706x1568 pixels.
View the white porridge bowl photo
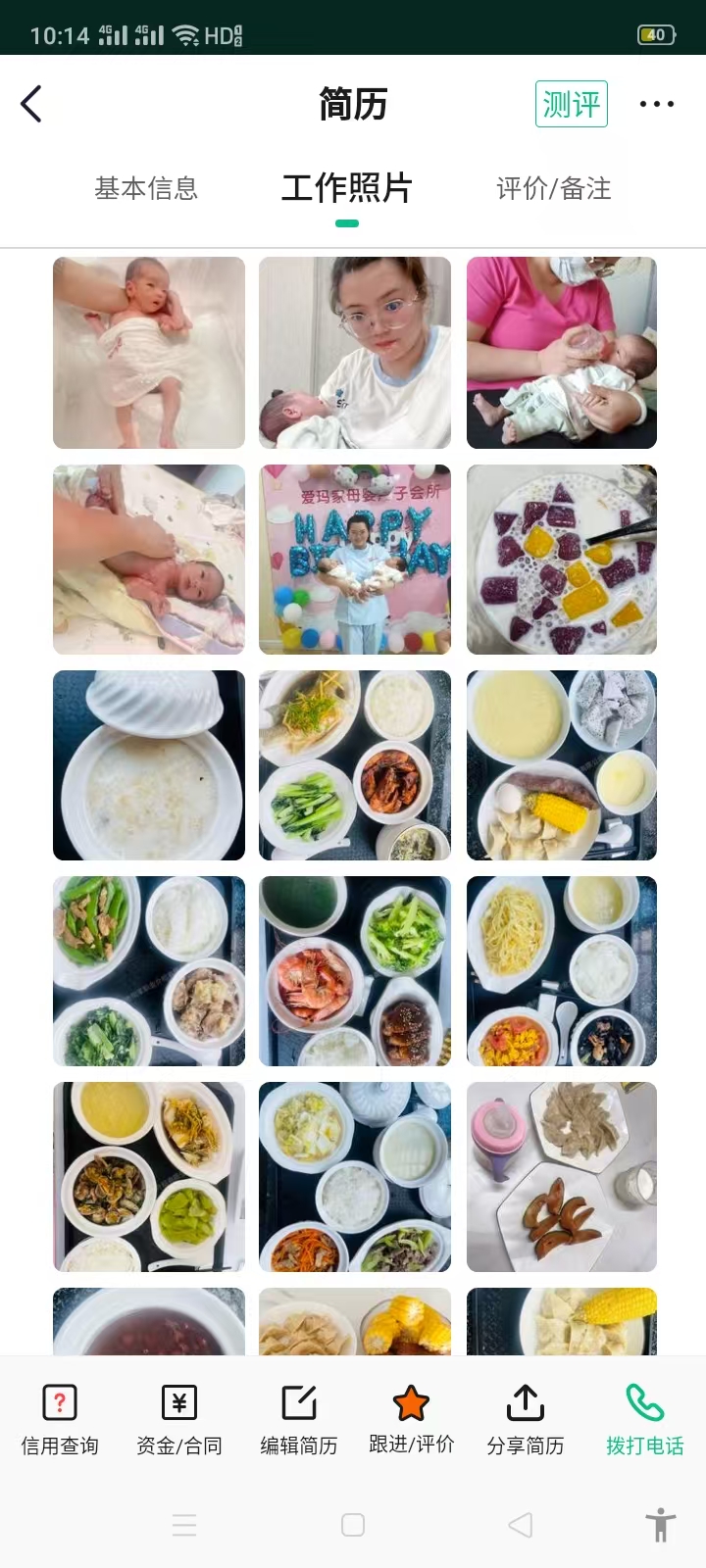(149, 765)
